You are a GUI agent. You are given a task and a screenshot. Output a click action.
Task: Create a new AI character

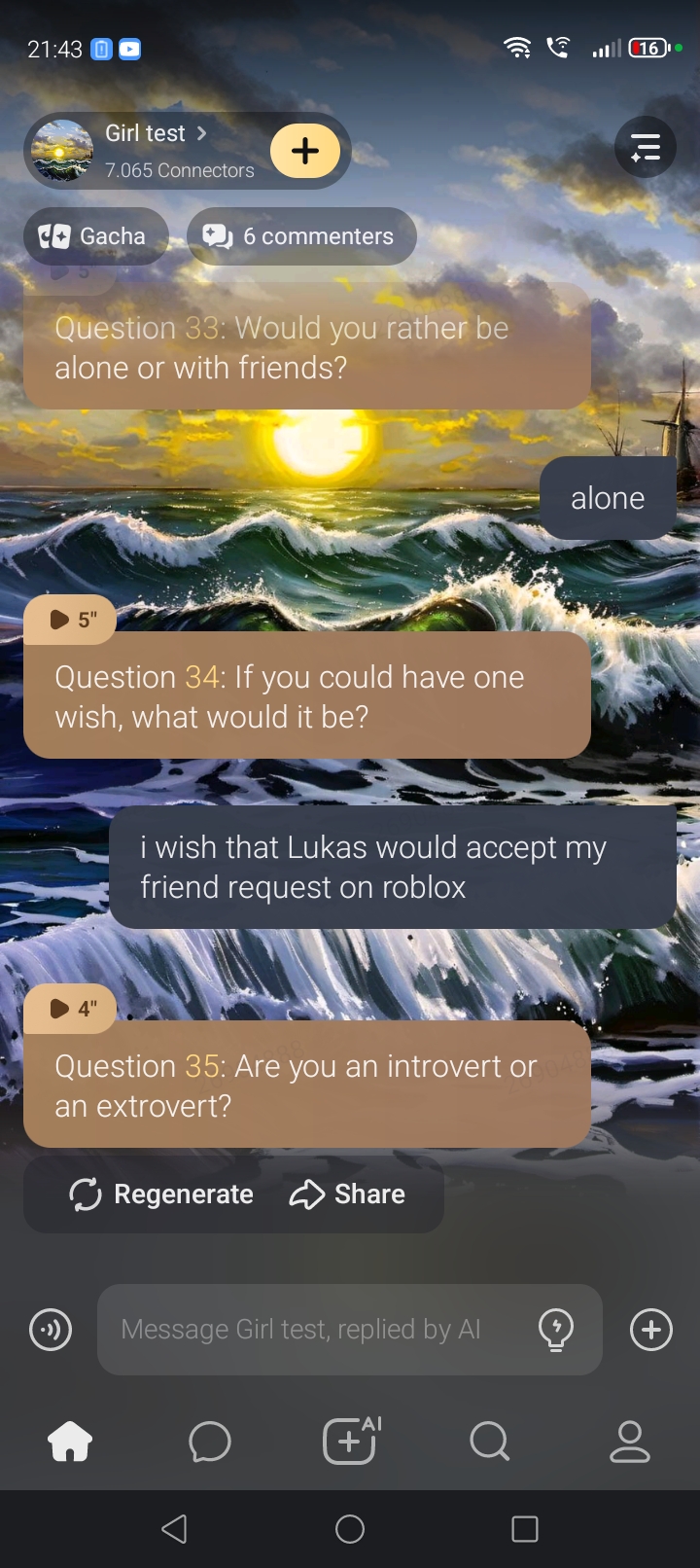click(350, 1442)
